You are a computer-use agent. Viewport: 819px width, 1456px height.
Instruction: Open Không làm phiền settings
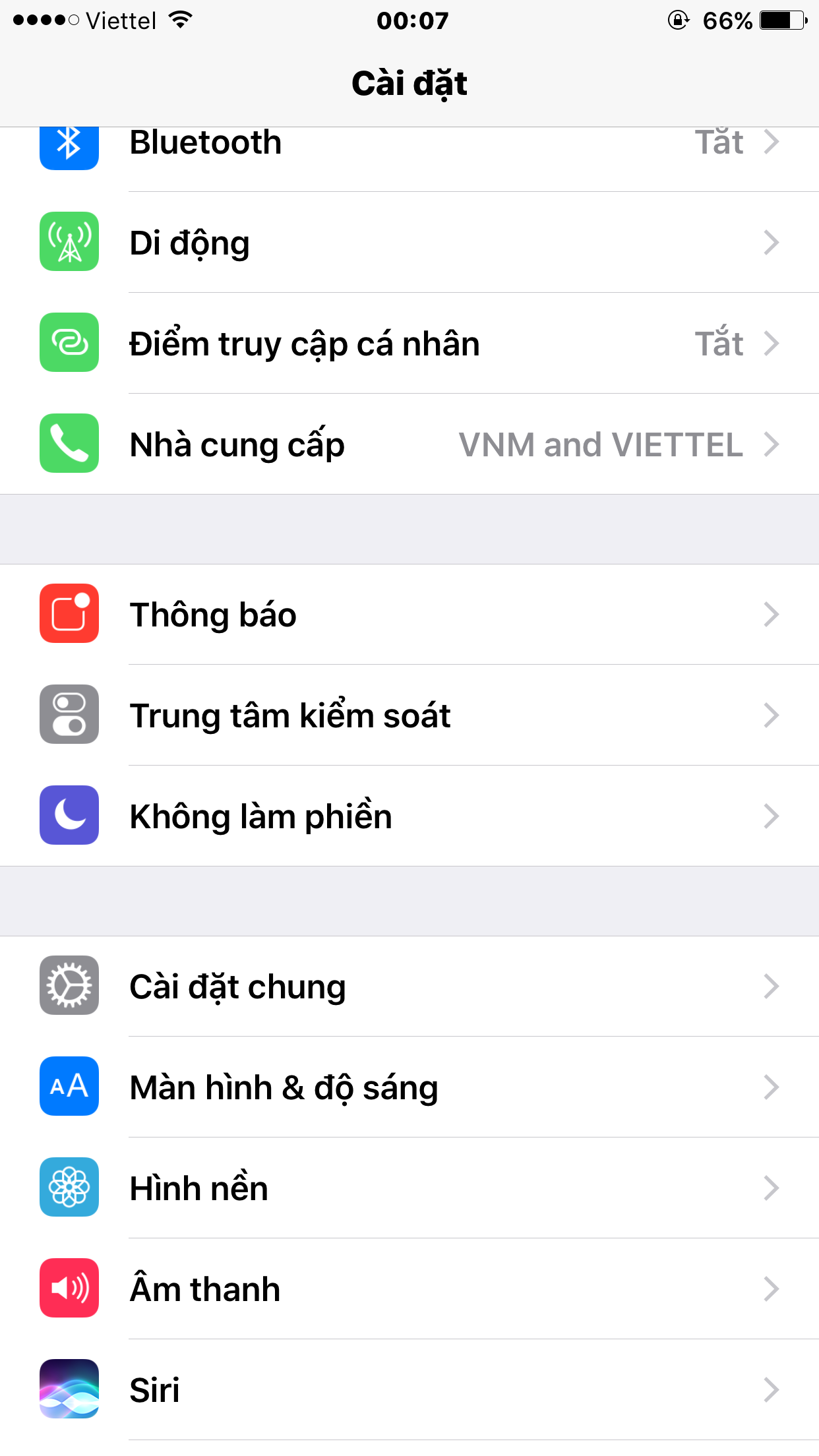(x=409, y=816)
